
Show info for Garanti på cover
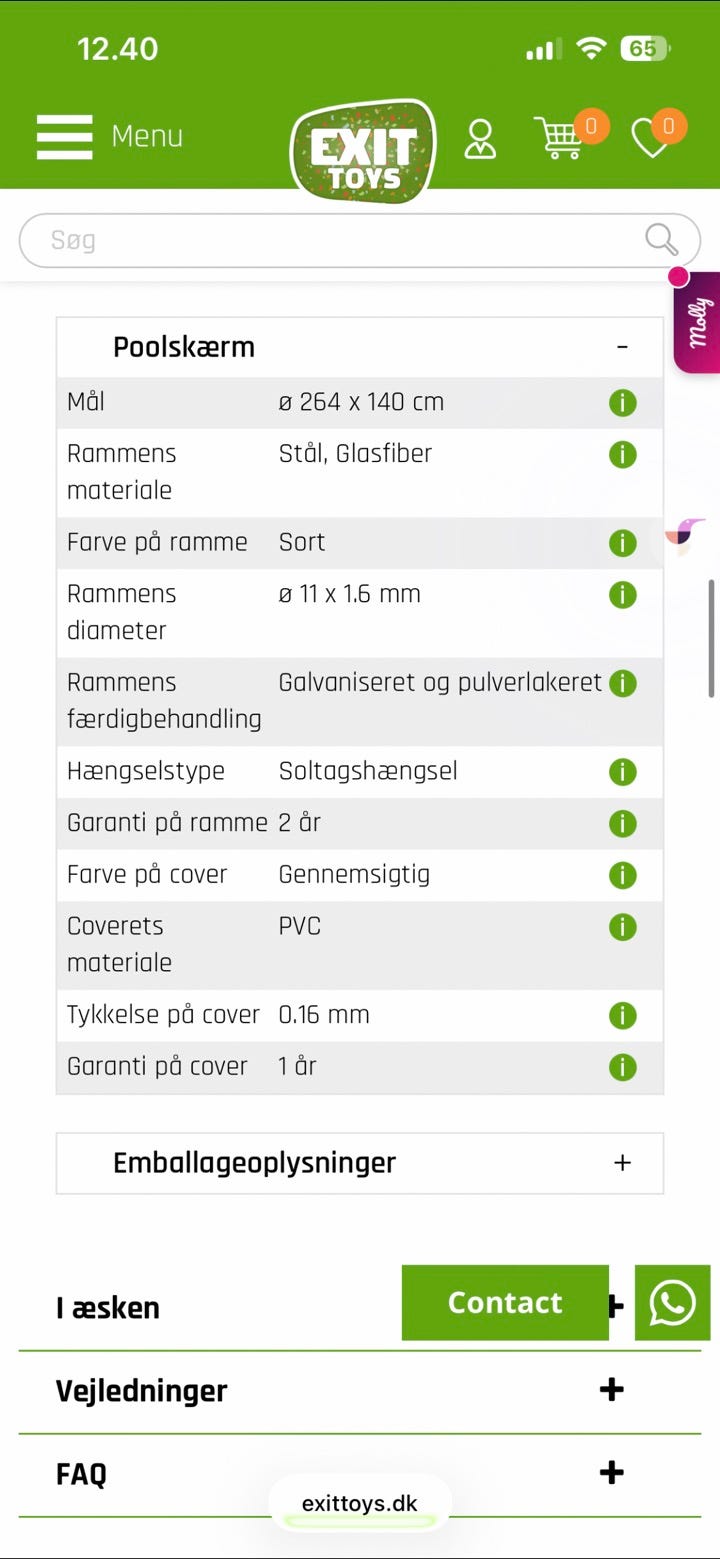[x=622, y=1067]
